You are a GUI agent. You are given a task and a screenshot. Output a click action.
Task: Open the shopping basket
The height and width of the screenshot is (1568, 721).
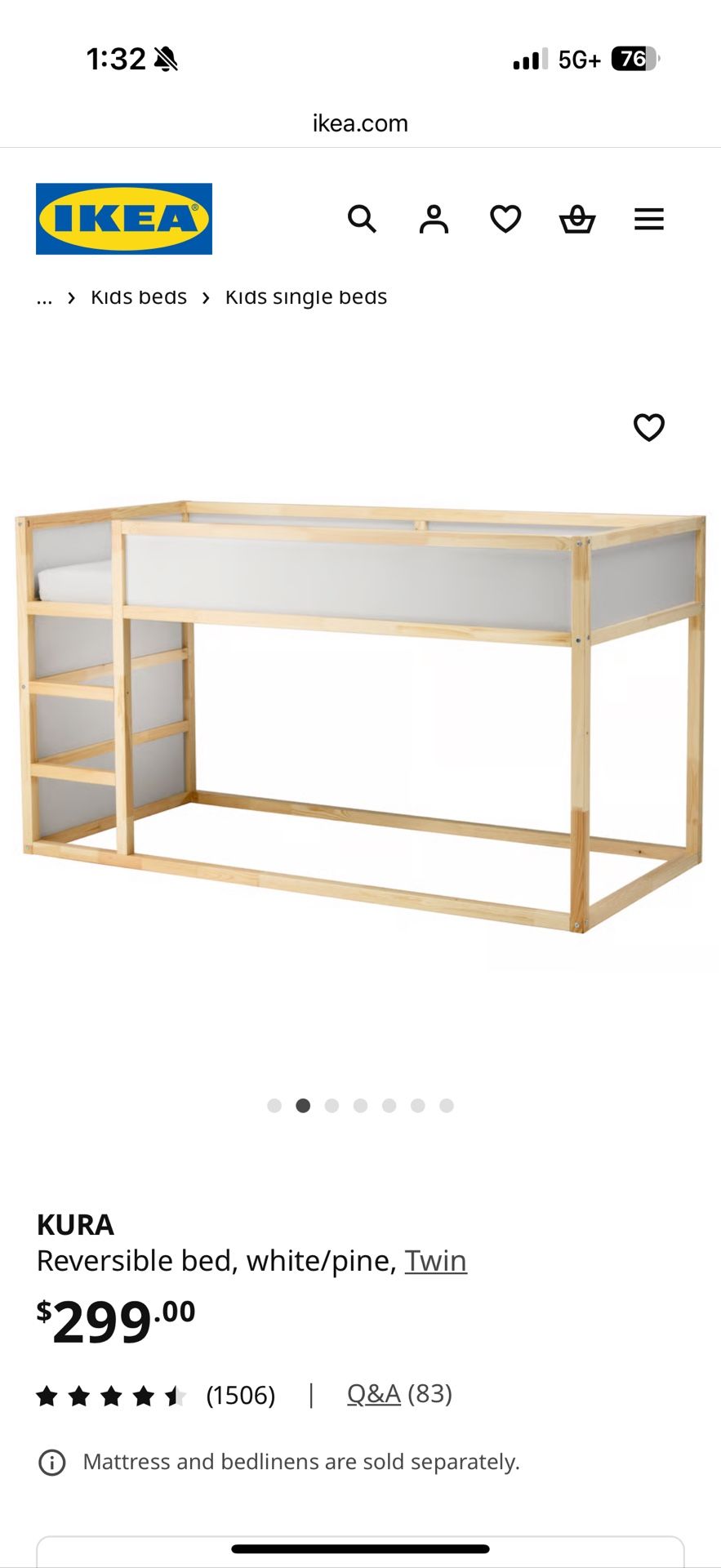577,219
